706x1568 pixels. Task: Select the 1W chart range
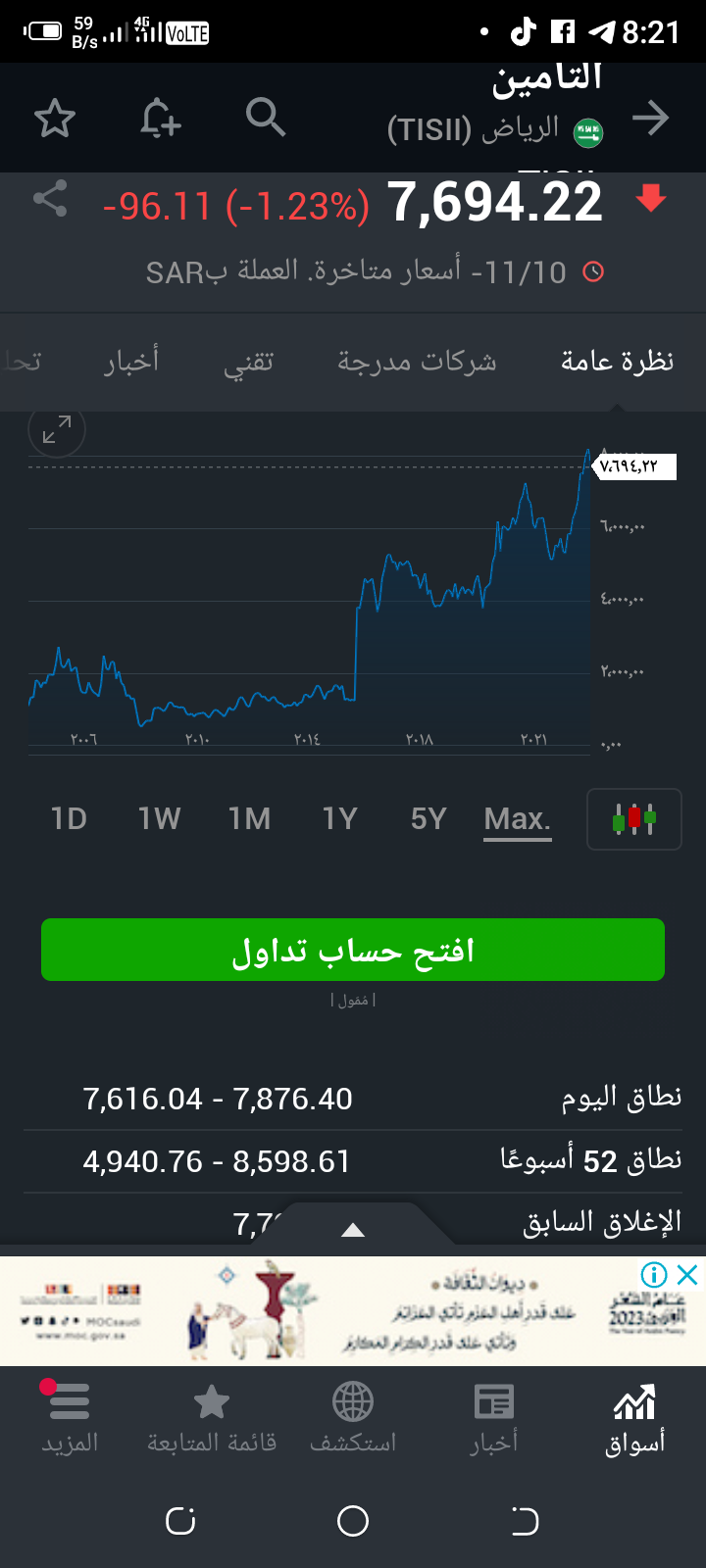(x=159, y=818)
